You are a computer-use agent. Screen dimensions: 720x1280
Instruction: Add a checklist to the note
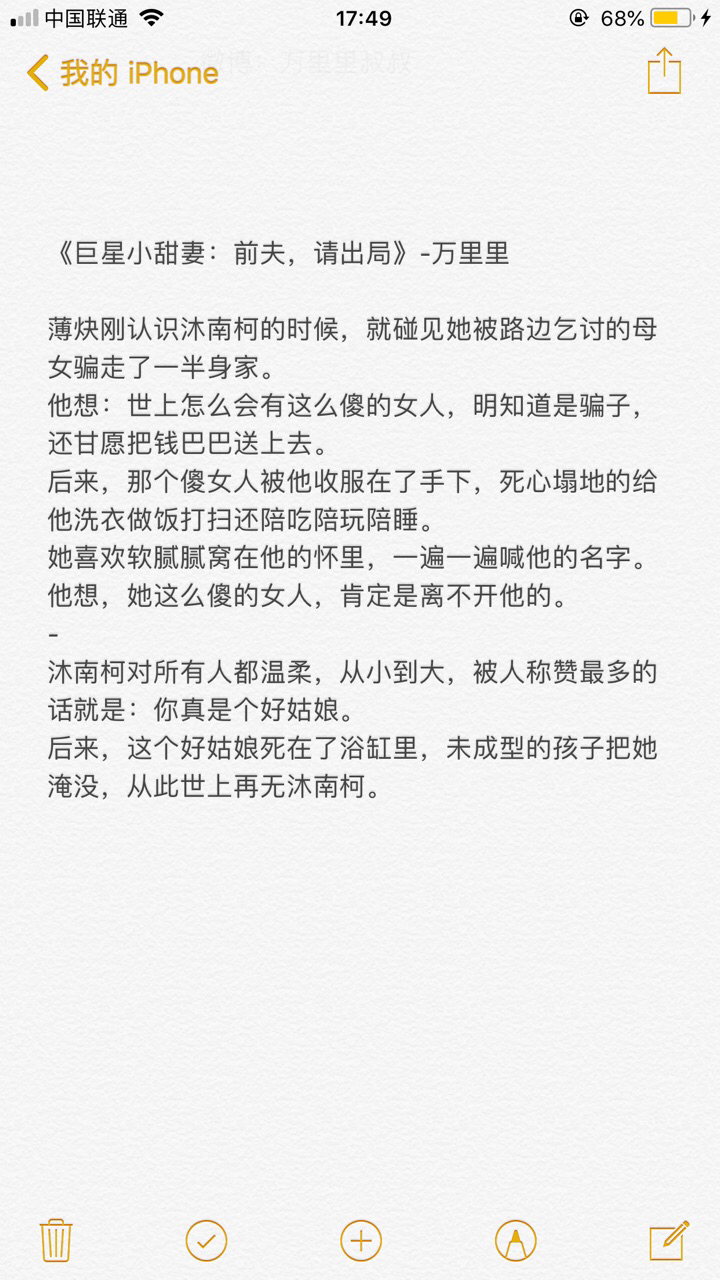pyautogui.click(x=206, y=1241)
